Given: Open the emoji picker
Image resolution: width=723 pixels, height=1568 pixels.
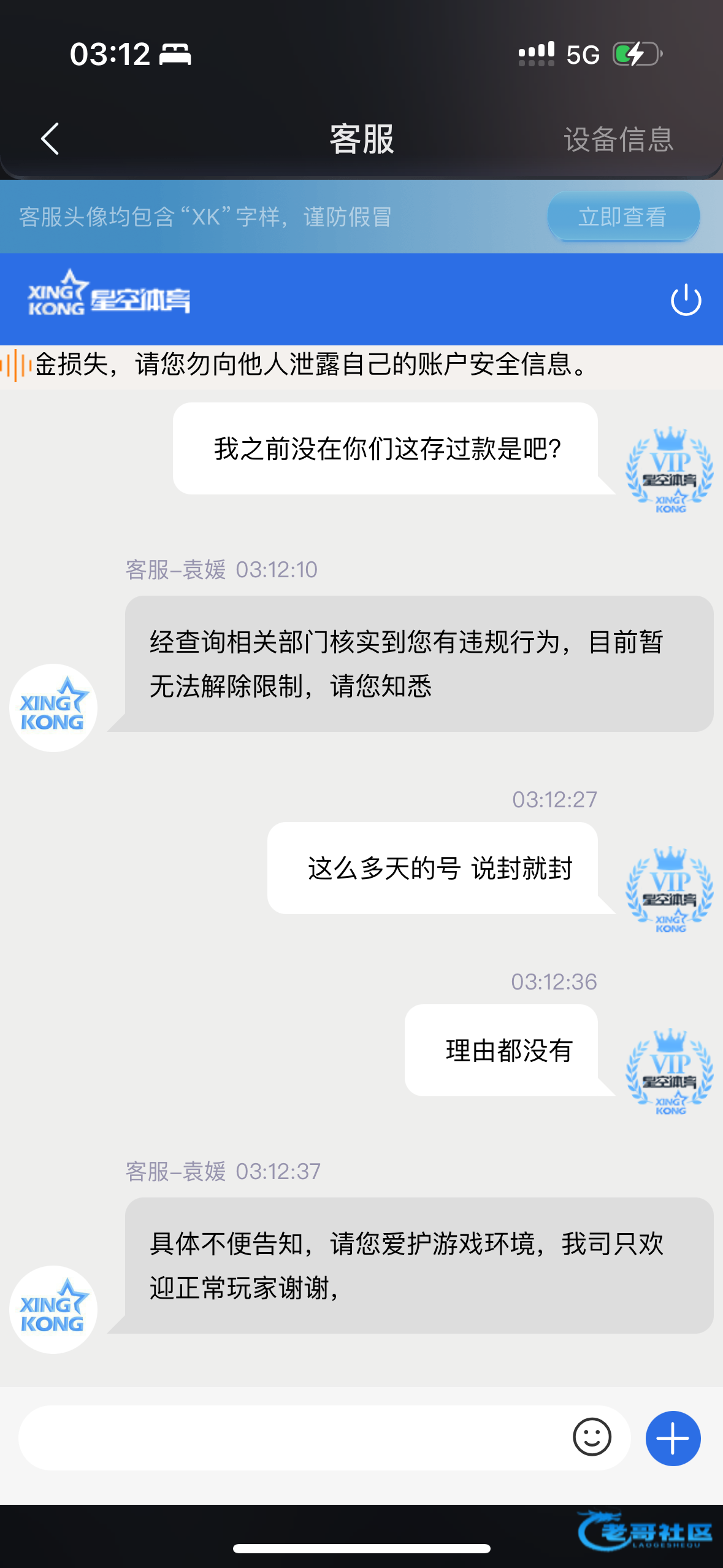Looking at the screenshot, I should pos(592,1437).
